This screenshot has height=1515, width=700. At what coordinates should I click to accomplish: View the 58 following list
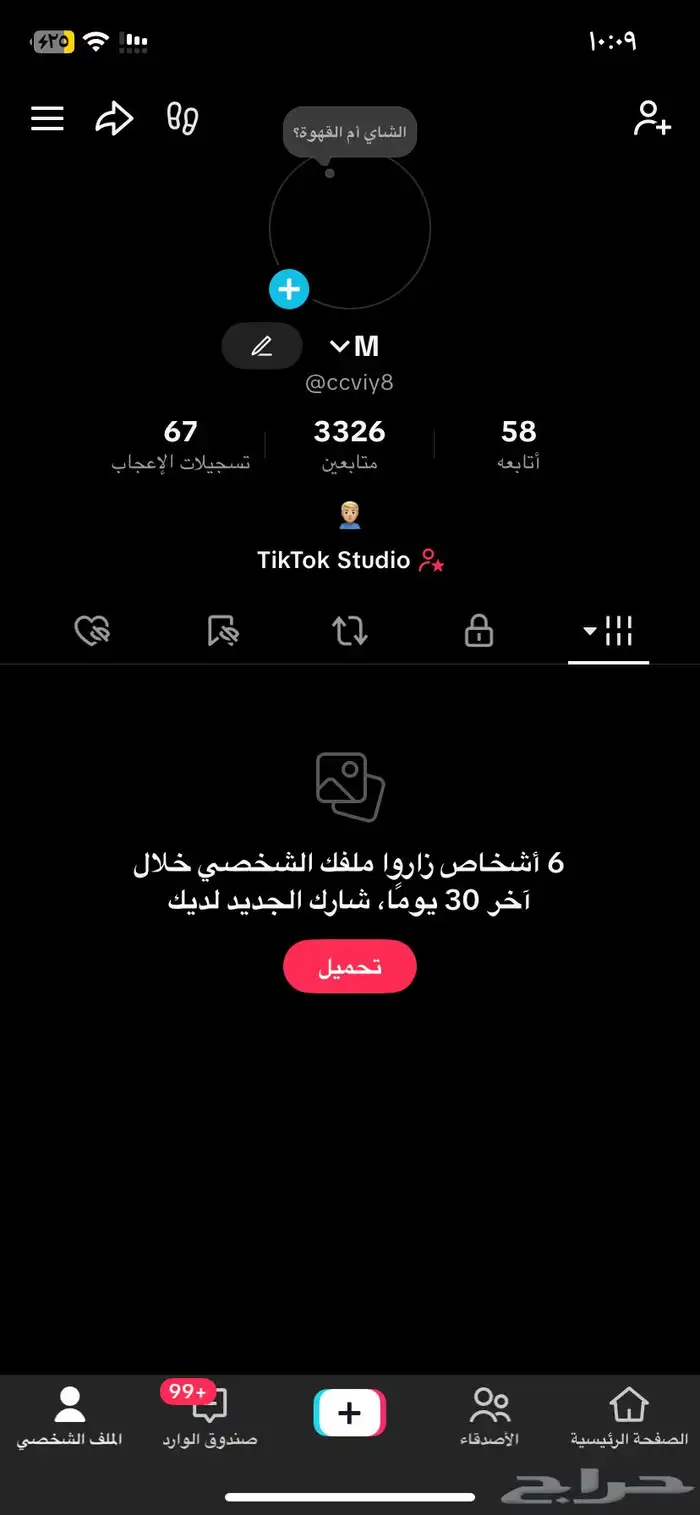(519, 443)
